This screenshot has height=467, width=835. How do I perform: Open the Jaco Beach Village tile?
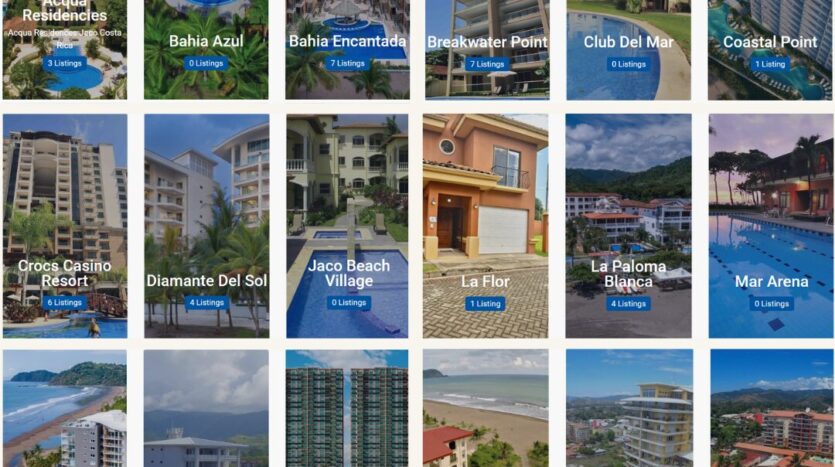pyautogui.click(x=347, y=272)
